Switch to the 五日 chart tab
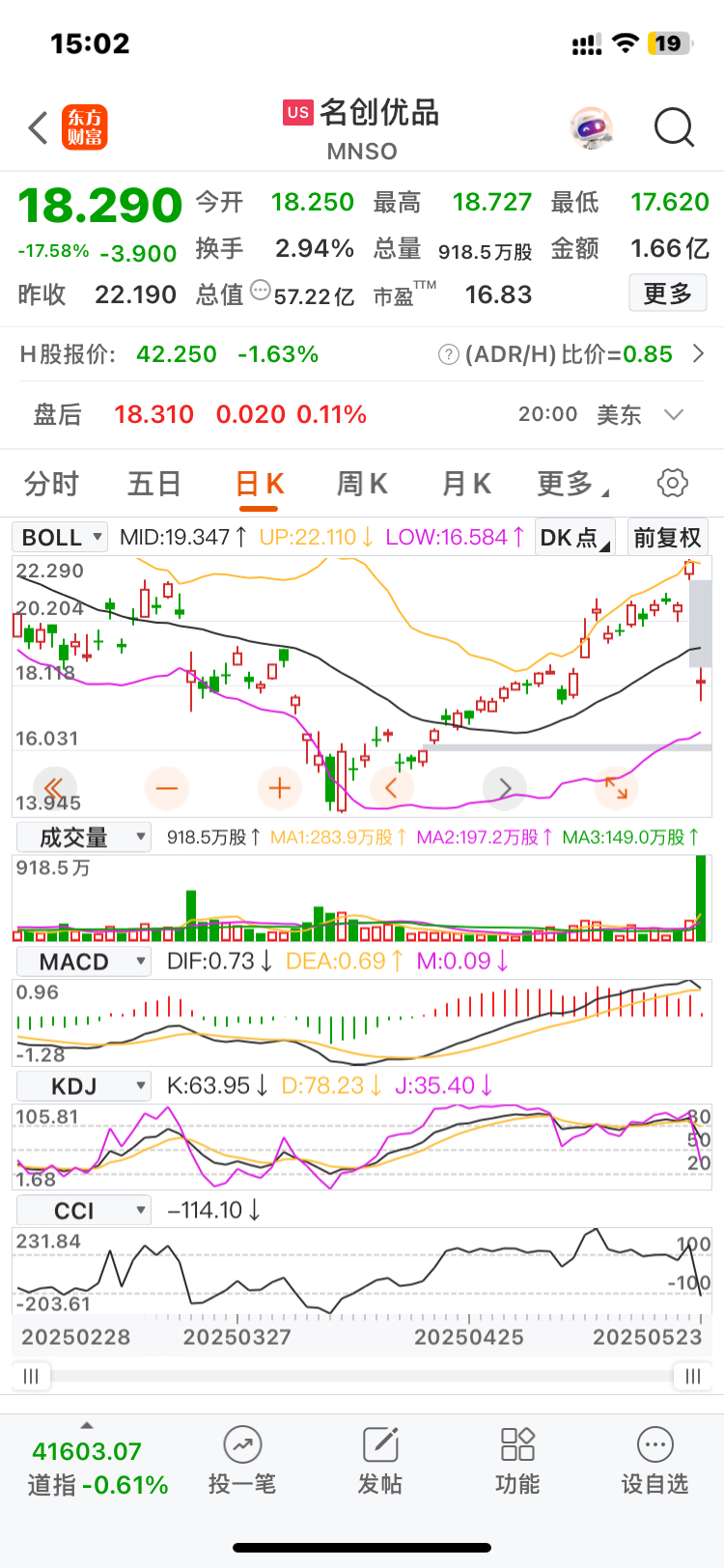Image resolution: width=724 pixels, height=1568 pixels. pyautogui.click(x=154, y=483)
